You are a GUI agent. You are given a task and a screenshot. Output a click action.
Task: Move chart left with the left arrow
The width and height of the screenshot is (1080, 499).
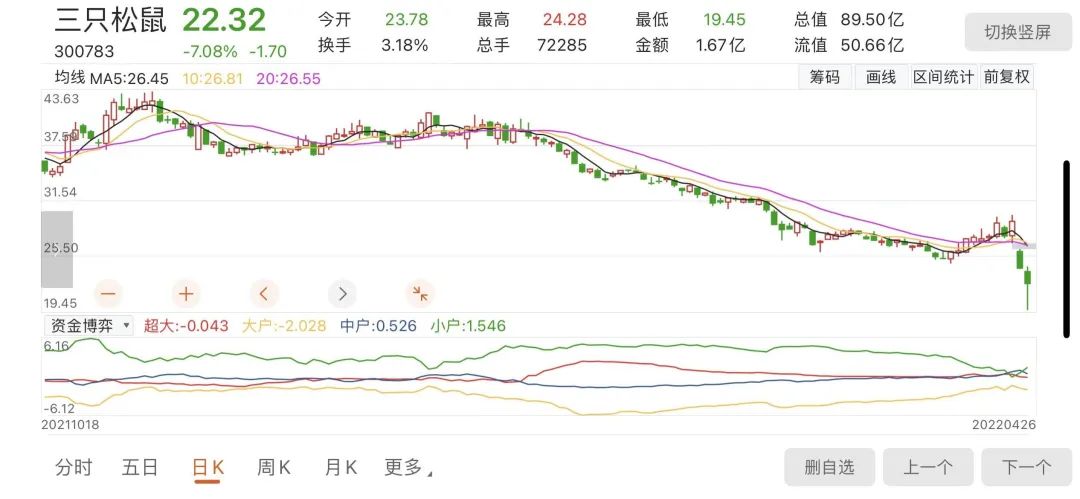point(263,293)
